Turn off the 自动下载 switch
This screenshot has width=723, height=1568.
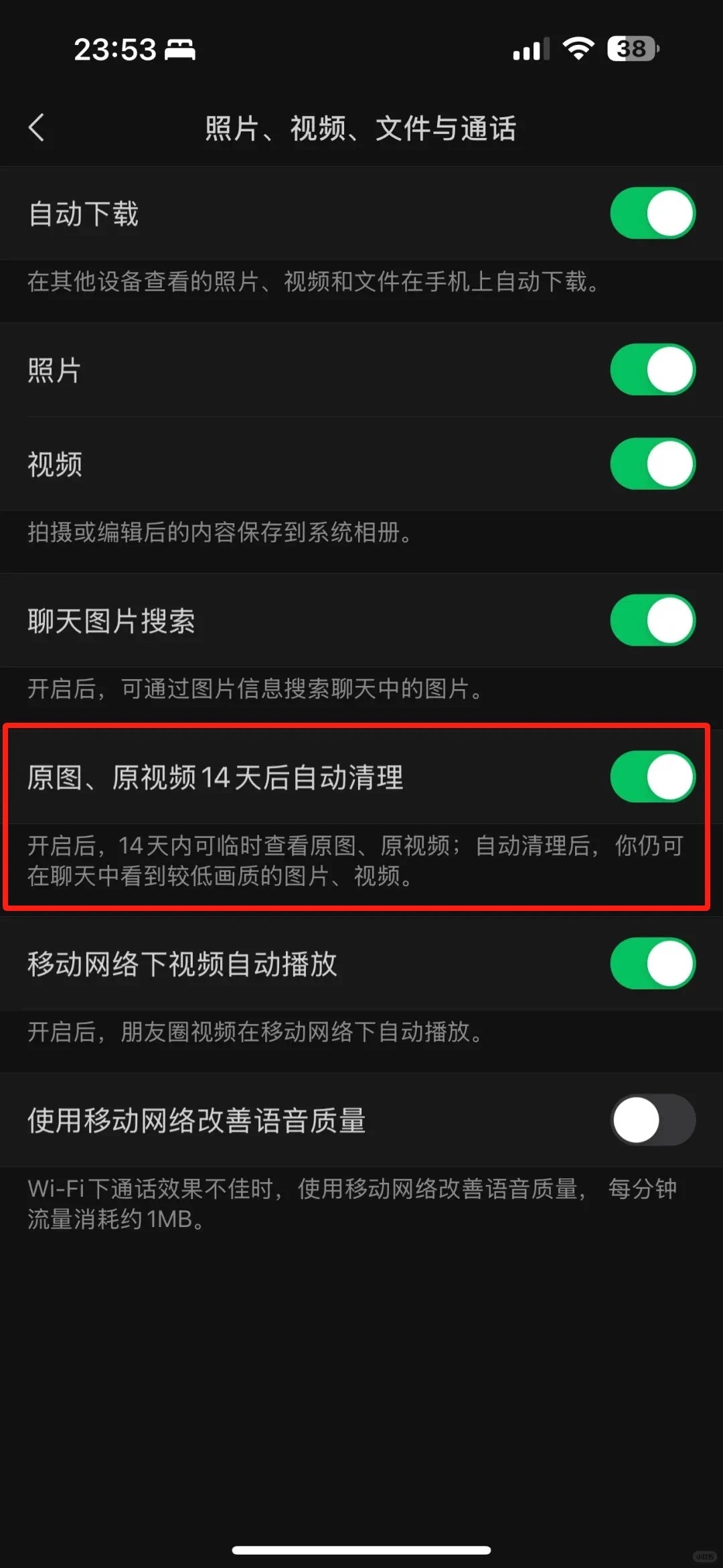pyautogui.click(x=652, y=214)
